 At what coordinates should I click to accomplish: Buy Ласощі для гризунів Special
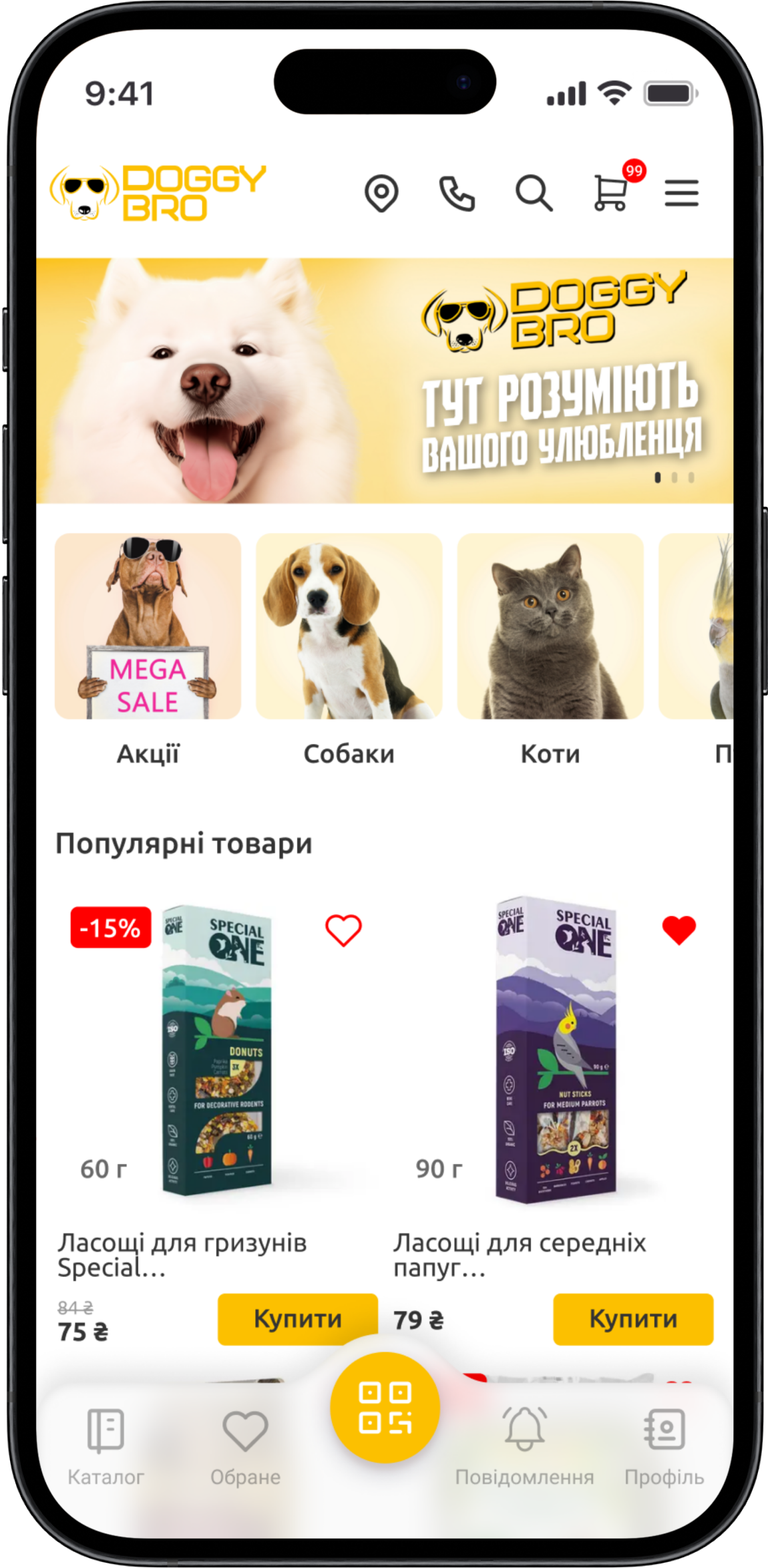click(x=297, y=1319)
